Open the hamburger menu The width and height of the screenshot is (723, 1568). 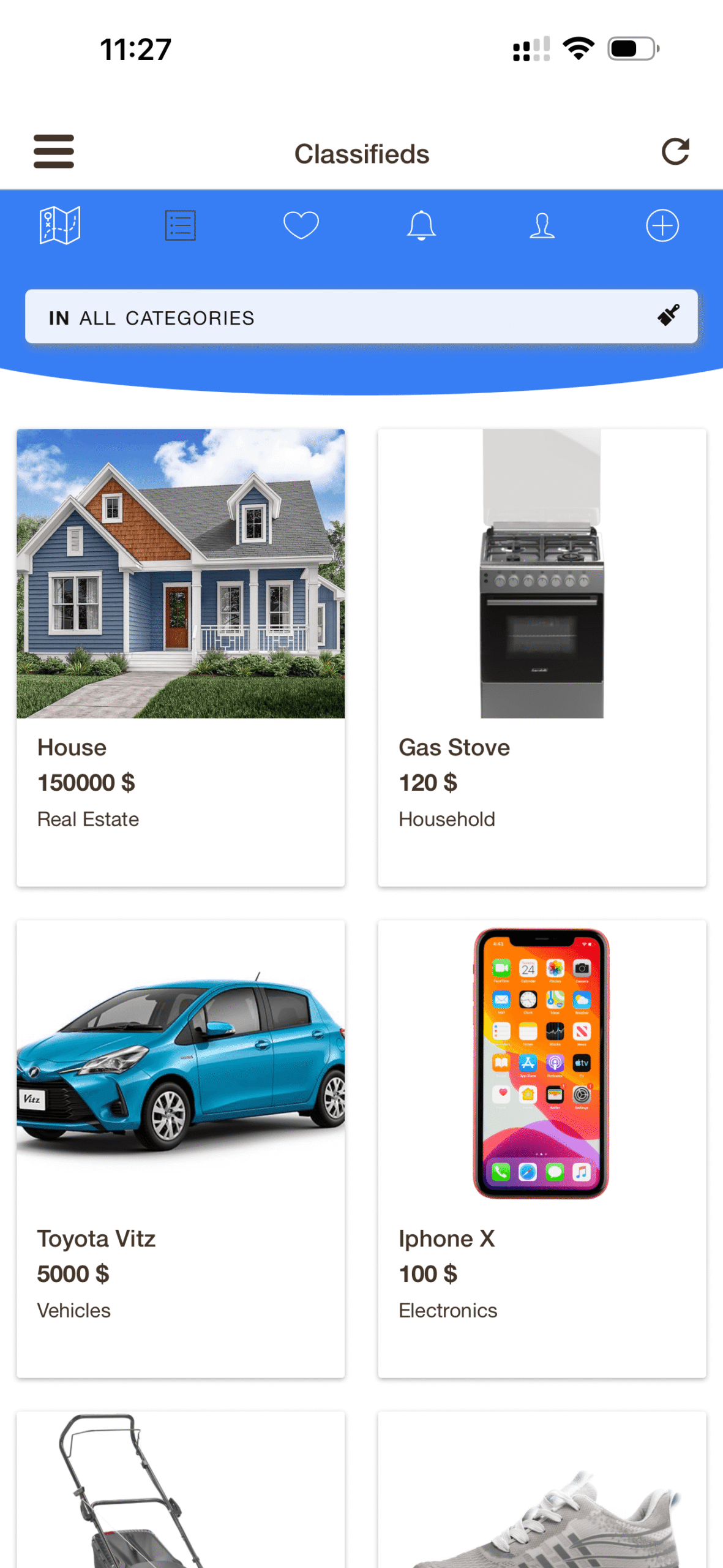click(54, 151)
